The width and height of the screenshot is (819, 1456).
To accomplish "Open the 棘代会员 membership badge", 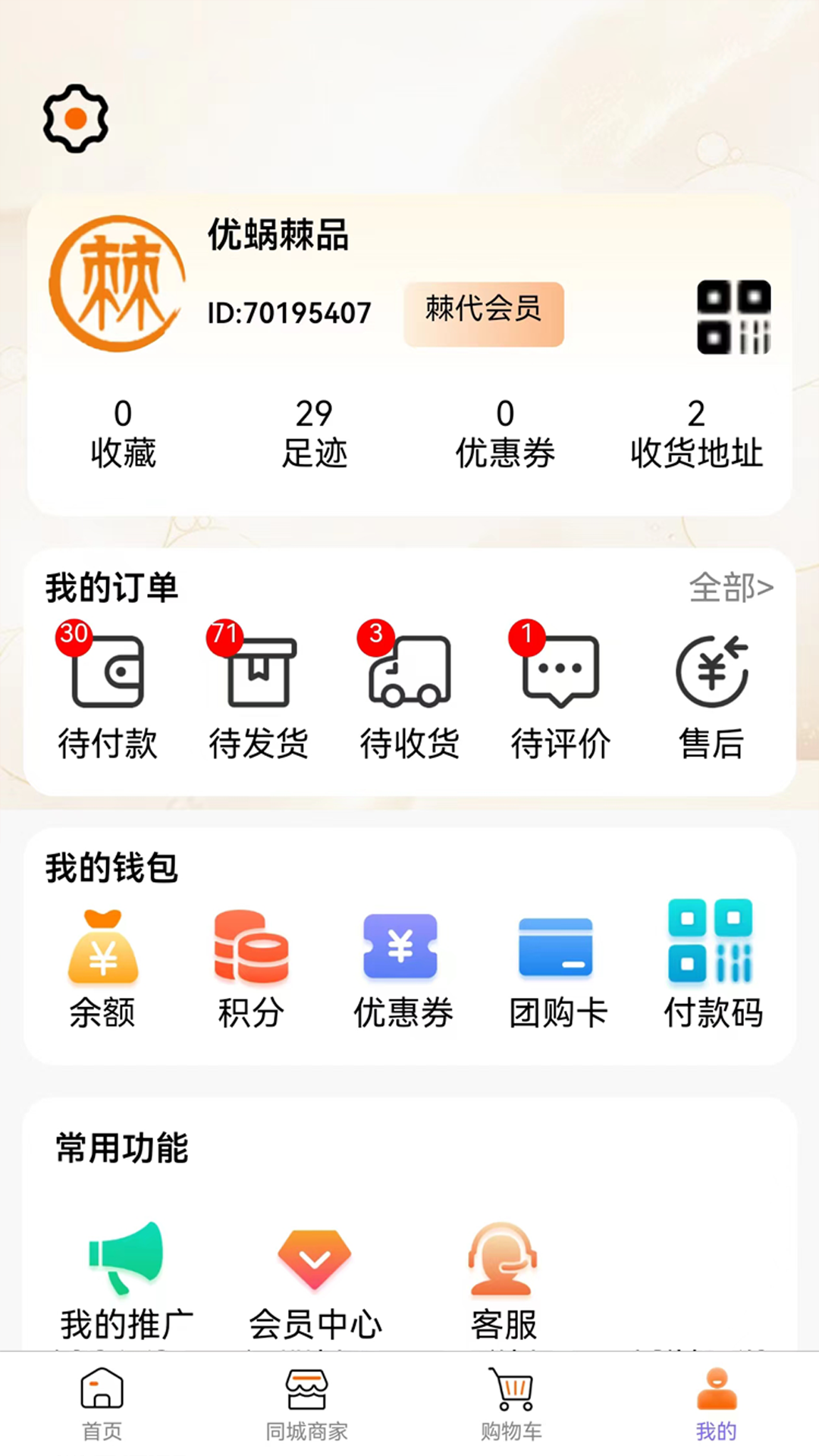I will pos(484,312).
